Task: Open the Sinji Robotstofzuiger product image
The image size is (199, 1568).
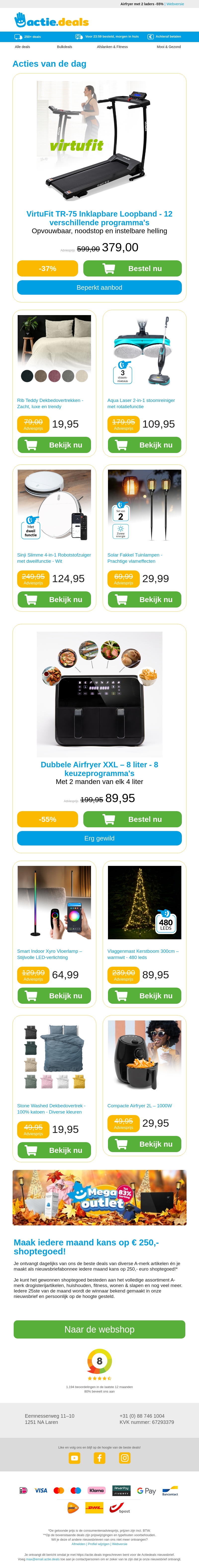Action: coord(54,504)
